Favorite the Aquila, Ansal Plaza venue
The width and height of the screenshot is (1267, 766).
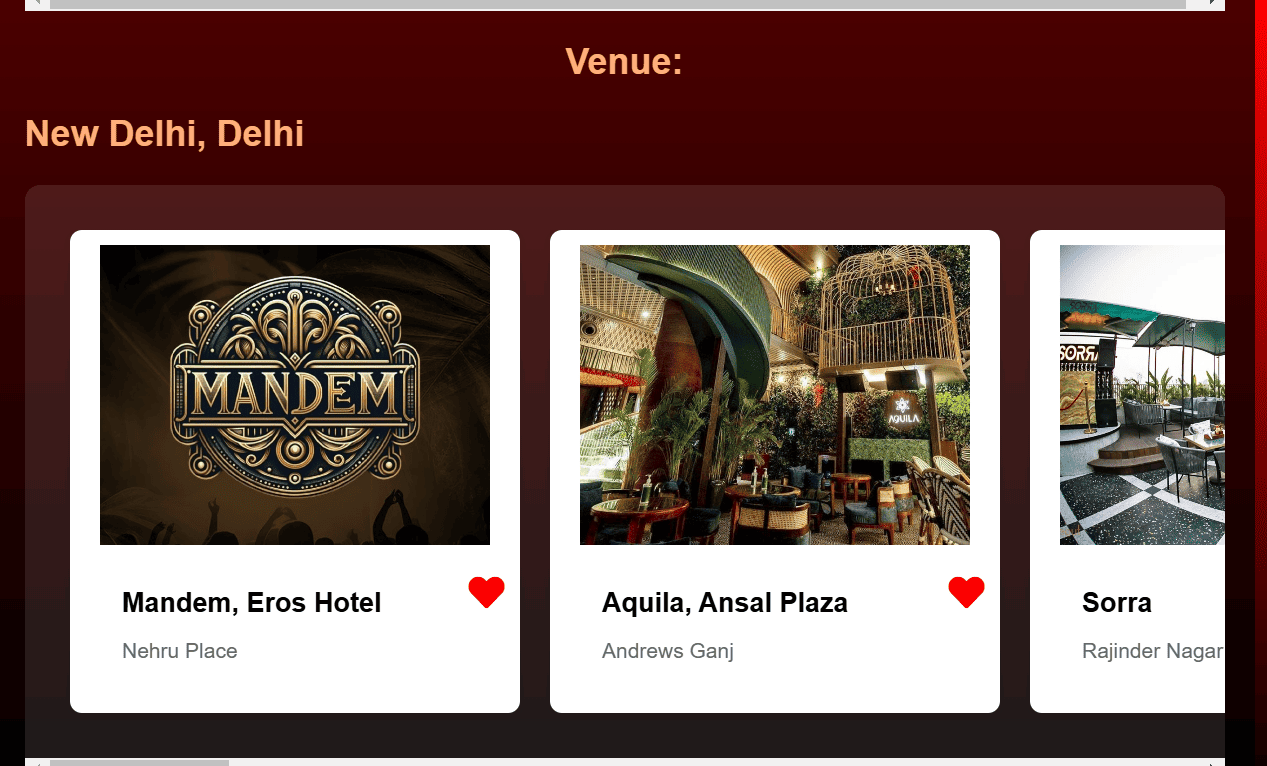966,592
